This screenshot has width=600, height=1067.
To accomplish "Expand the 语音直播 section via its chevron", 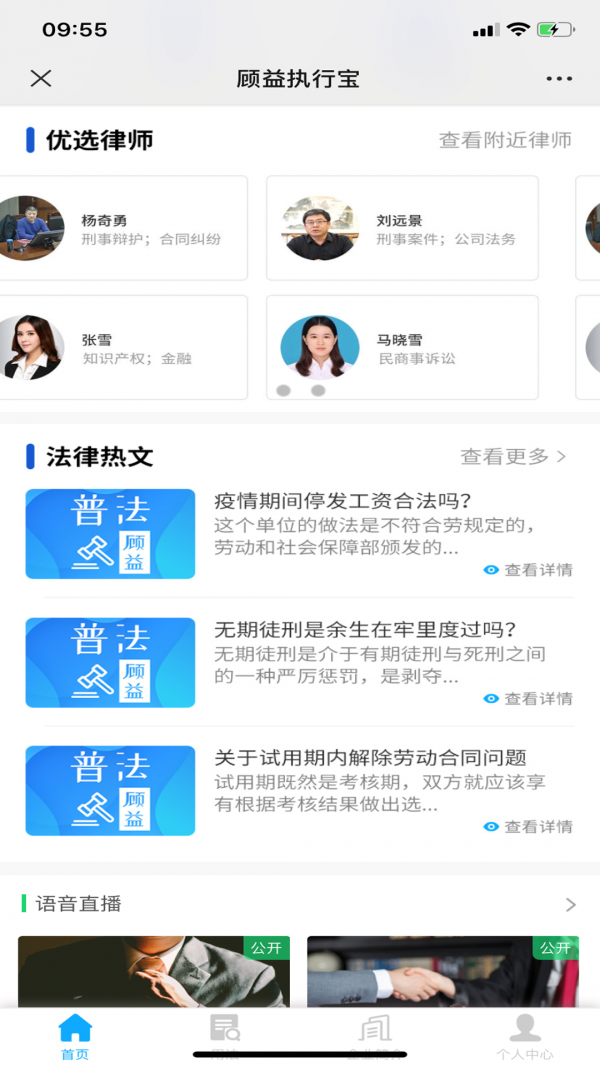I will [570, 904].
